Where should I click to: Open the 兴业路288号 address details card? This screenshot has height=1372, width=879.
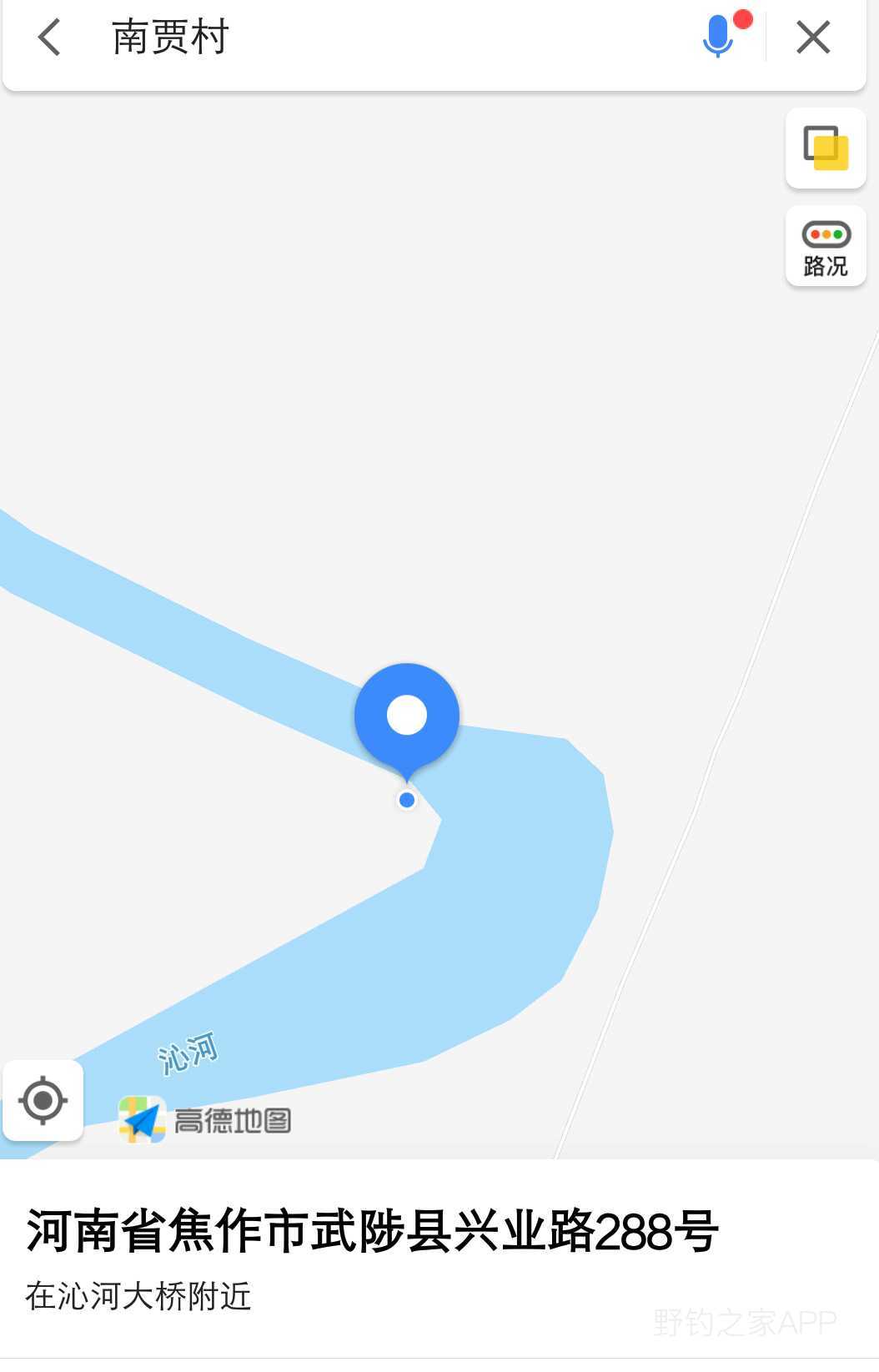click(x=372, y=1254)
